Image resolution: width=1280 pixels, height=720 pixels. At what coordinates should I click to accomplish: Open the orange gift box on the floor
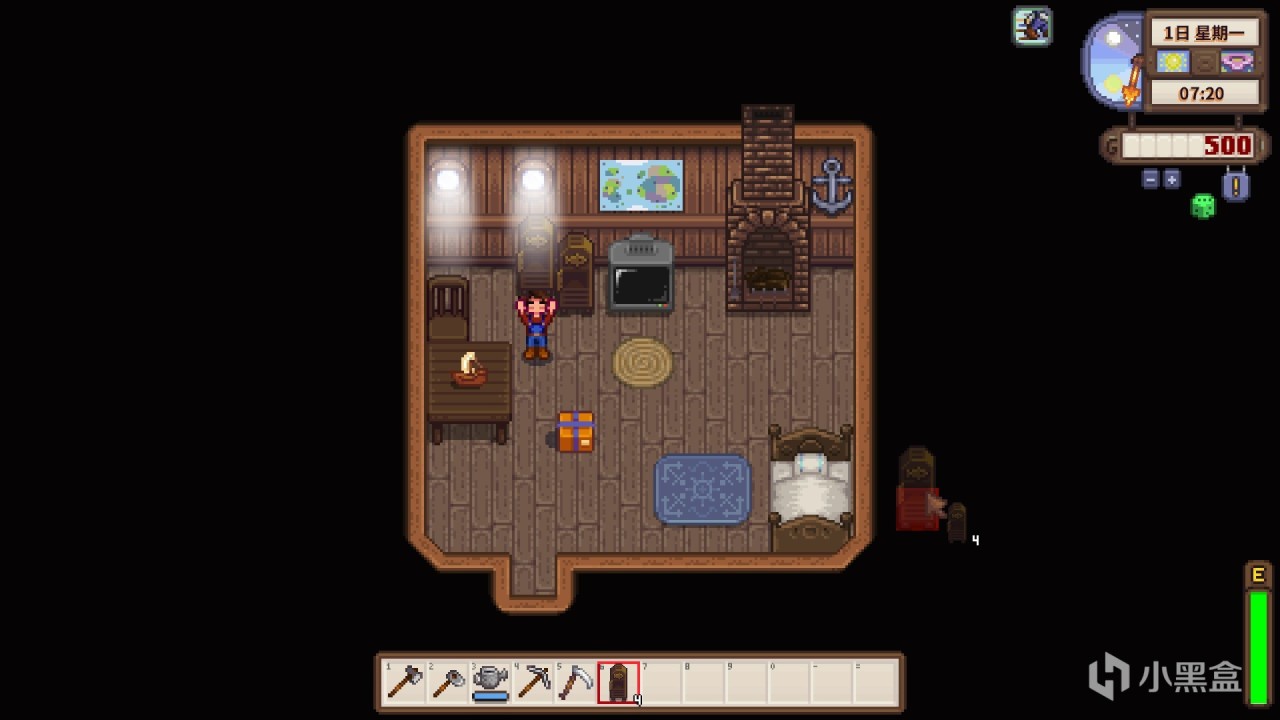pyautogui.click(x=576, y=431)
